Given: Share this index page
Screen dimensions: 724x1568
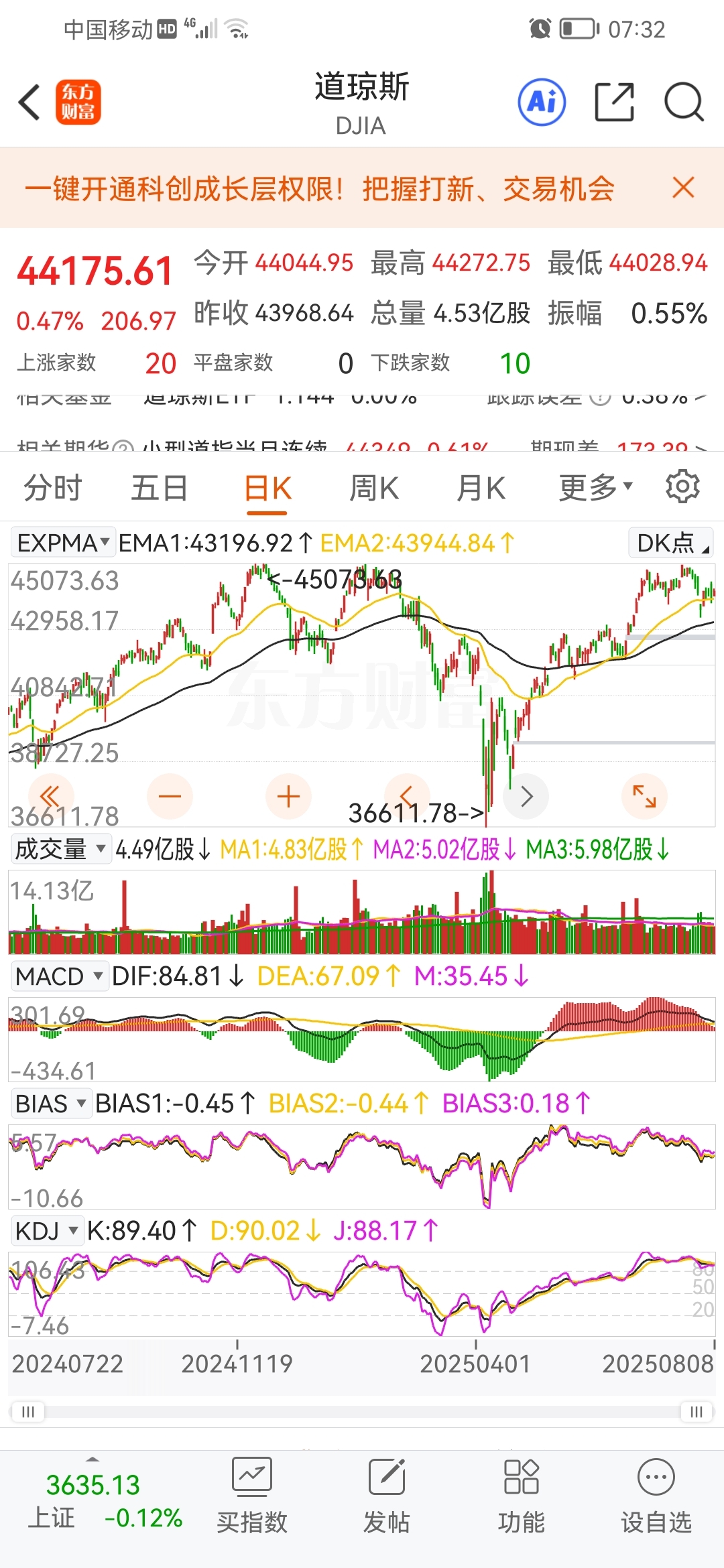Looking at the screenshot, I should click(x=614, y=102).
